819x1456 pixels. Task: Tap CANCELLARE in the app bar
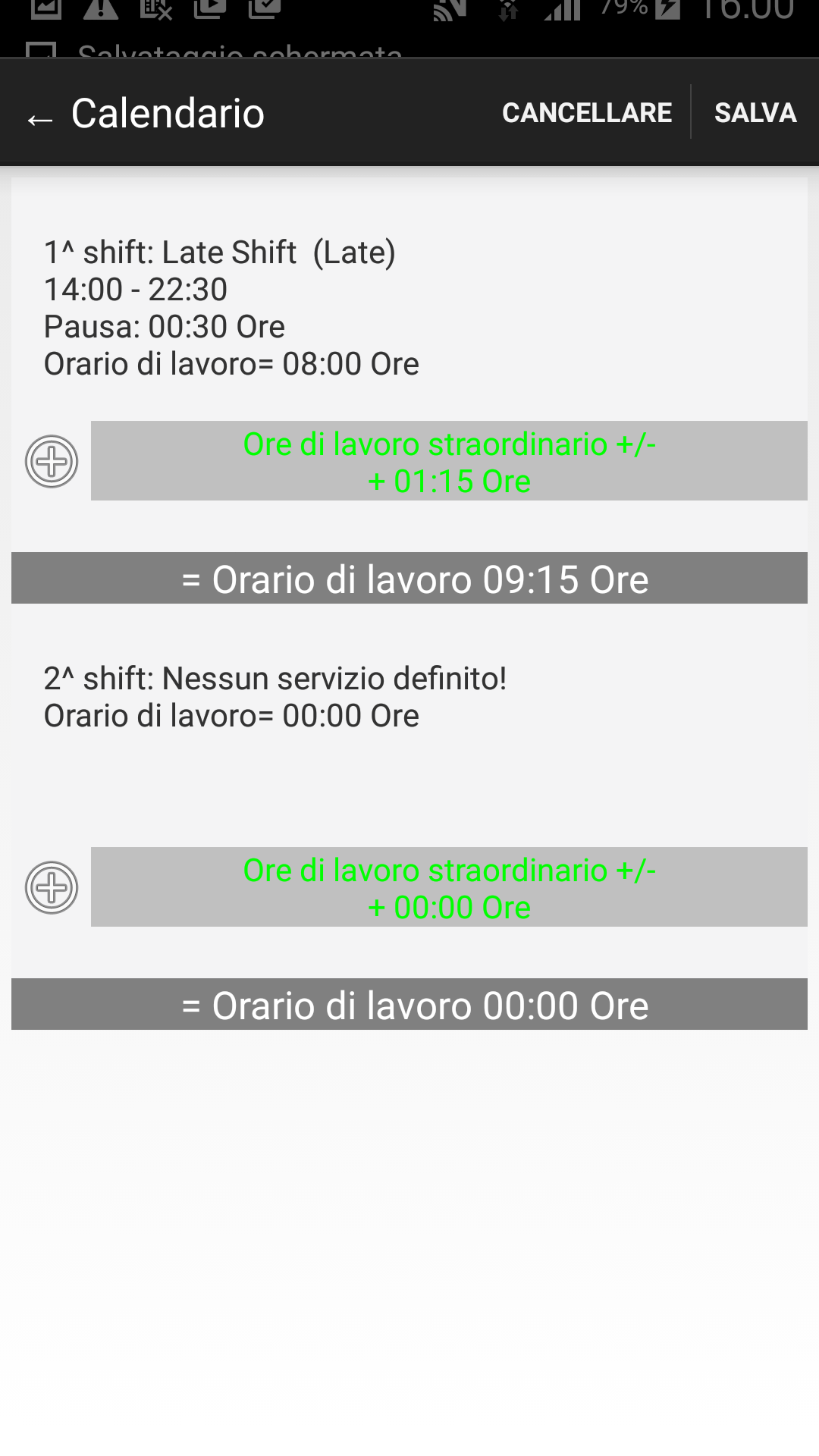[x=586, y=113]
